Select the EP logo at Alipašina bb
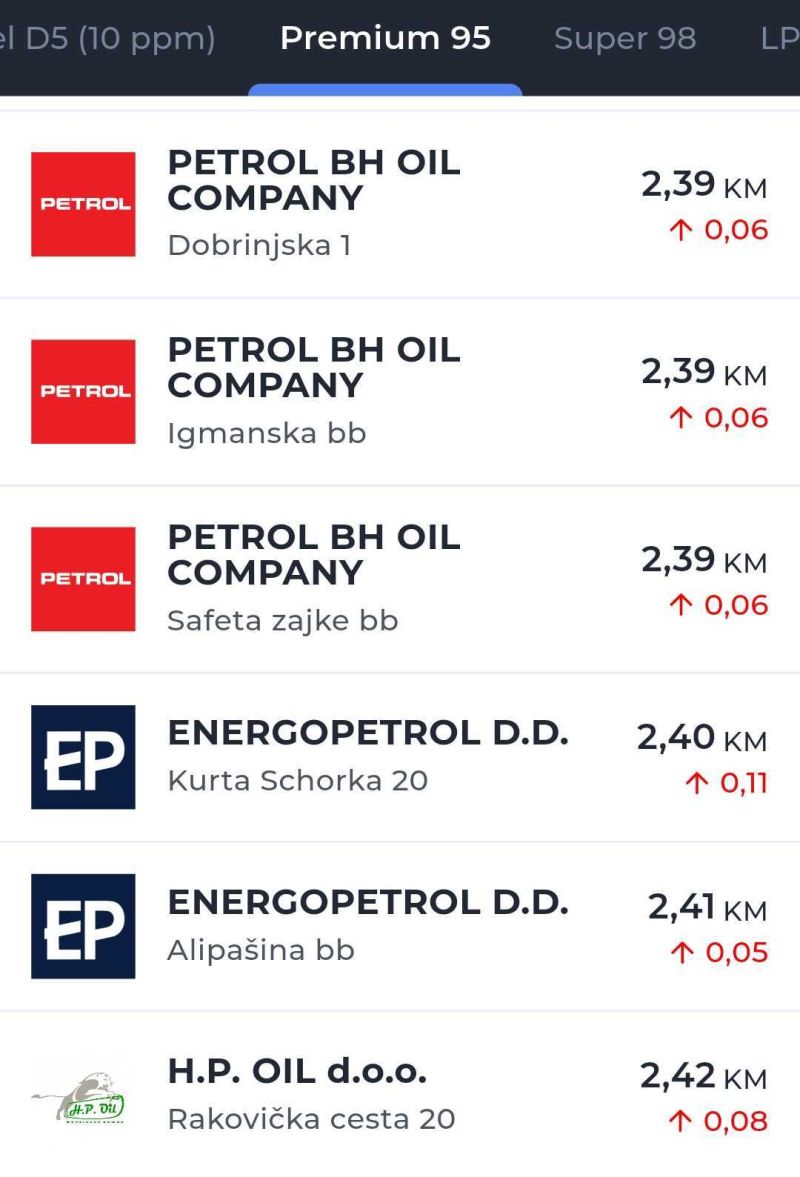The width and height of the screenshot is (800, 1177). (84, 926)
